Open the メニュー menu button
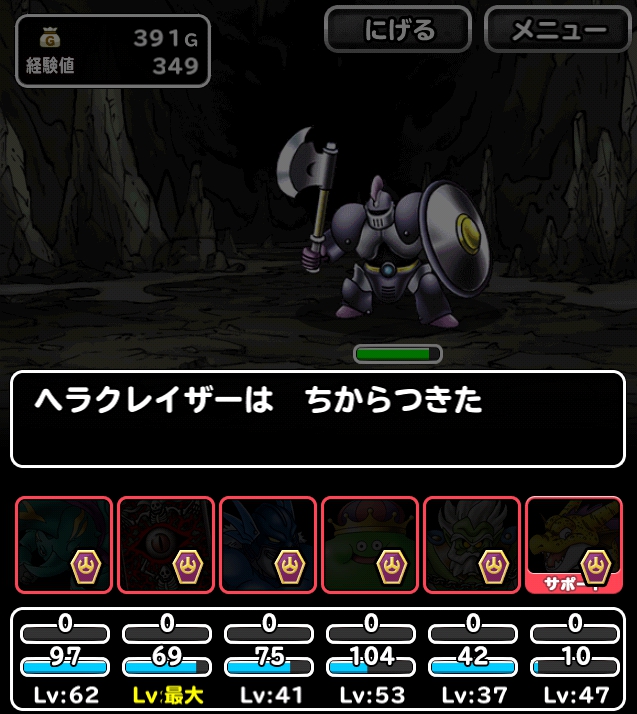This screenshot has width=637, height=714. [558, 30]
